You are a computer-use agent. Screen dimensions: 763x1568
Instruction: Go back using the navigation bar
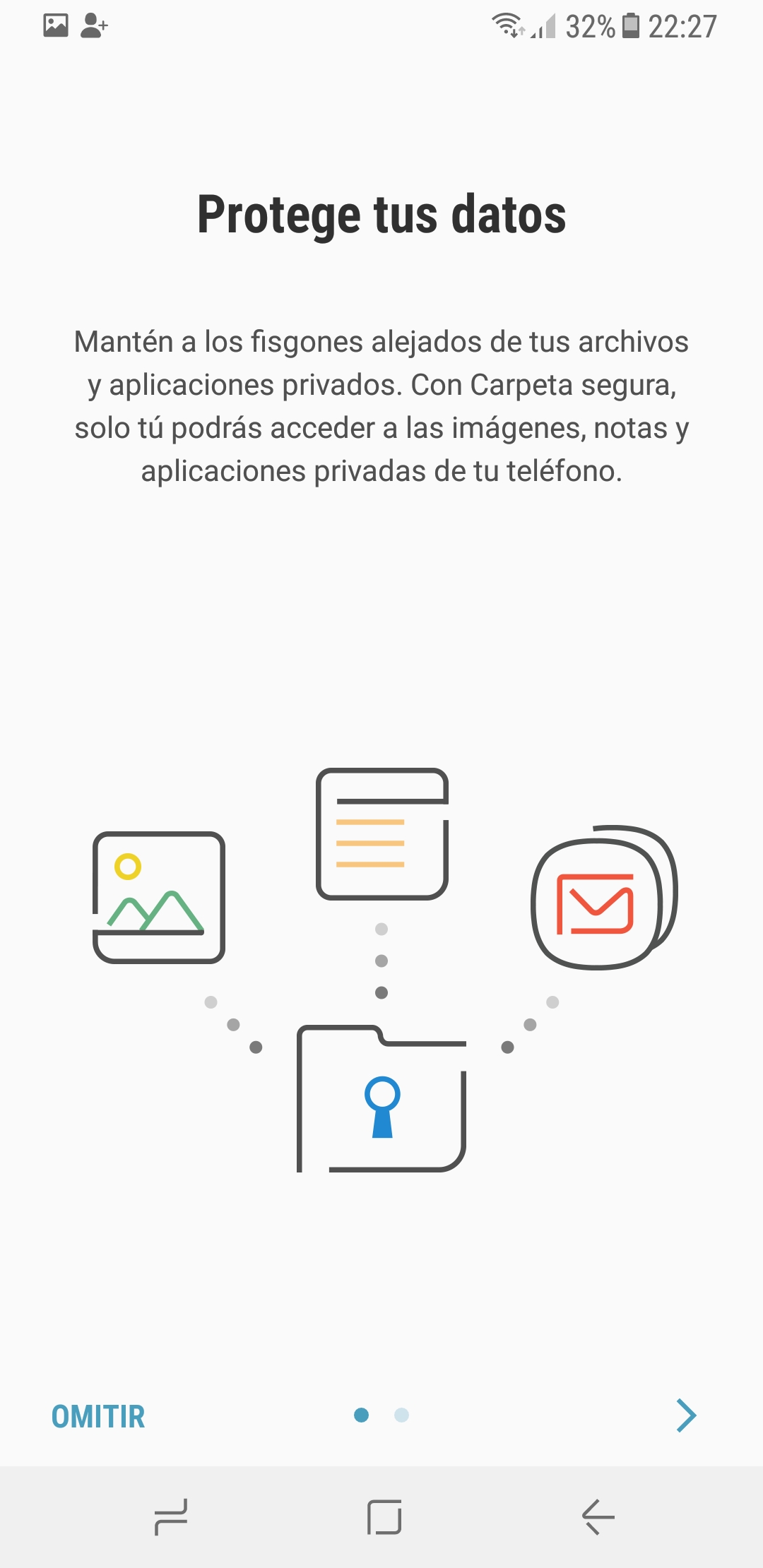pyautogui.click(x=598, y=1516)
